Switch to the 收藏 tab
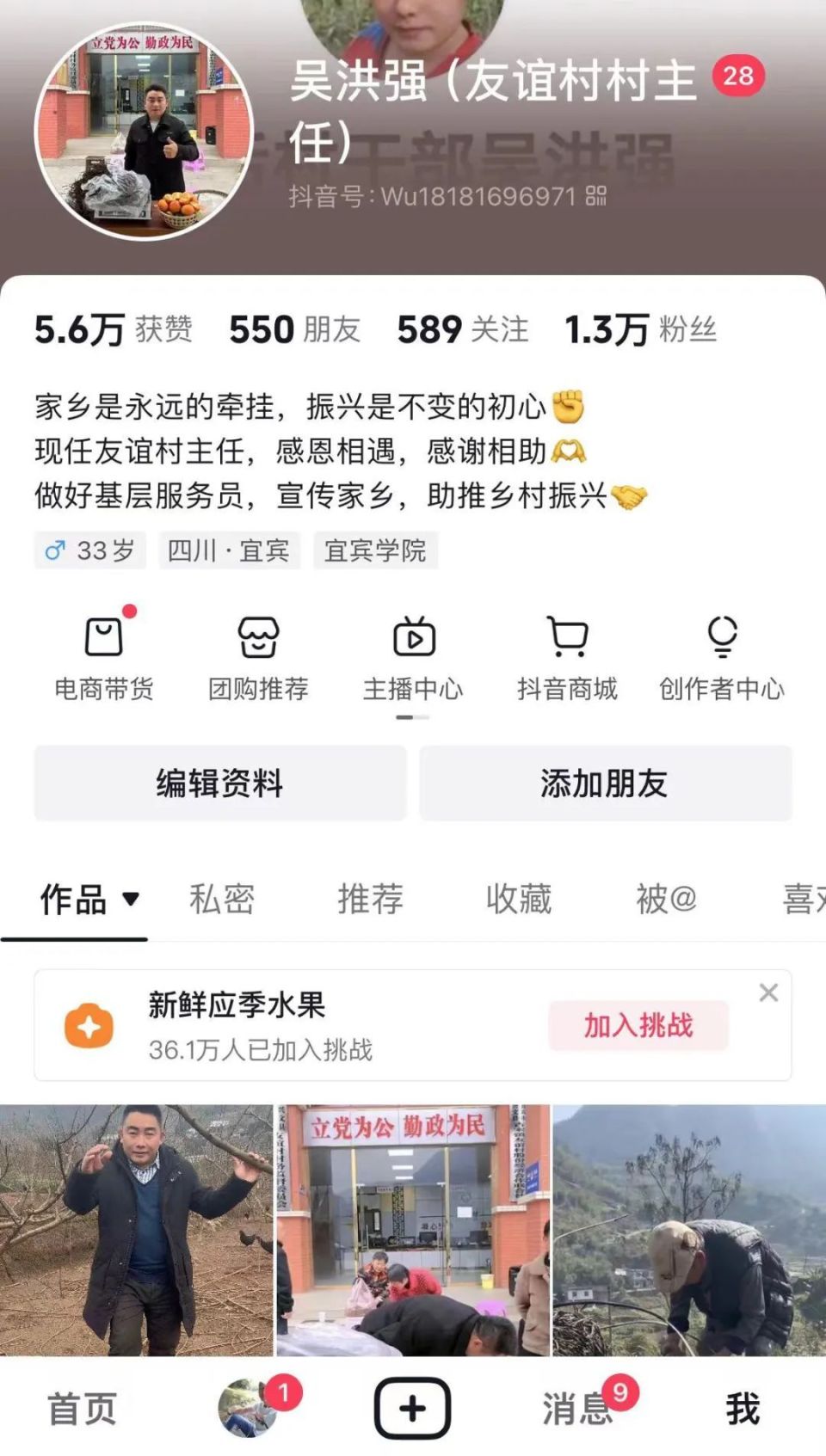The height and width of the screenshot is (1456, 826). pyautogui.click(x=518, y=900)
